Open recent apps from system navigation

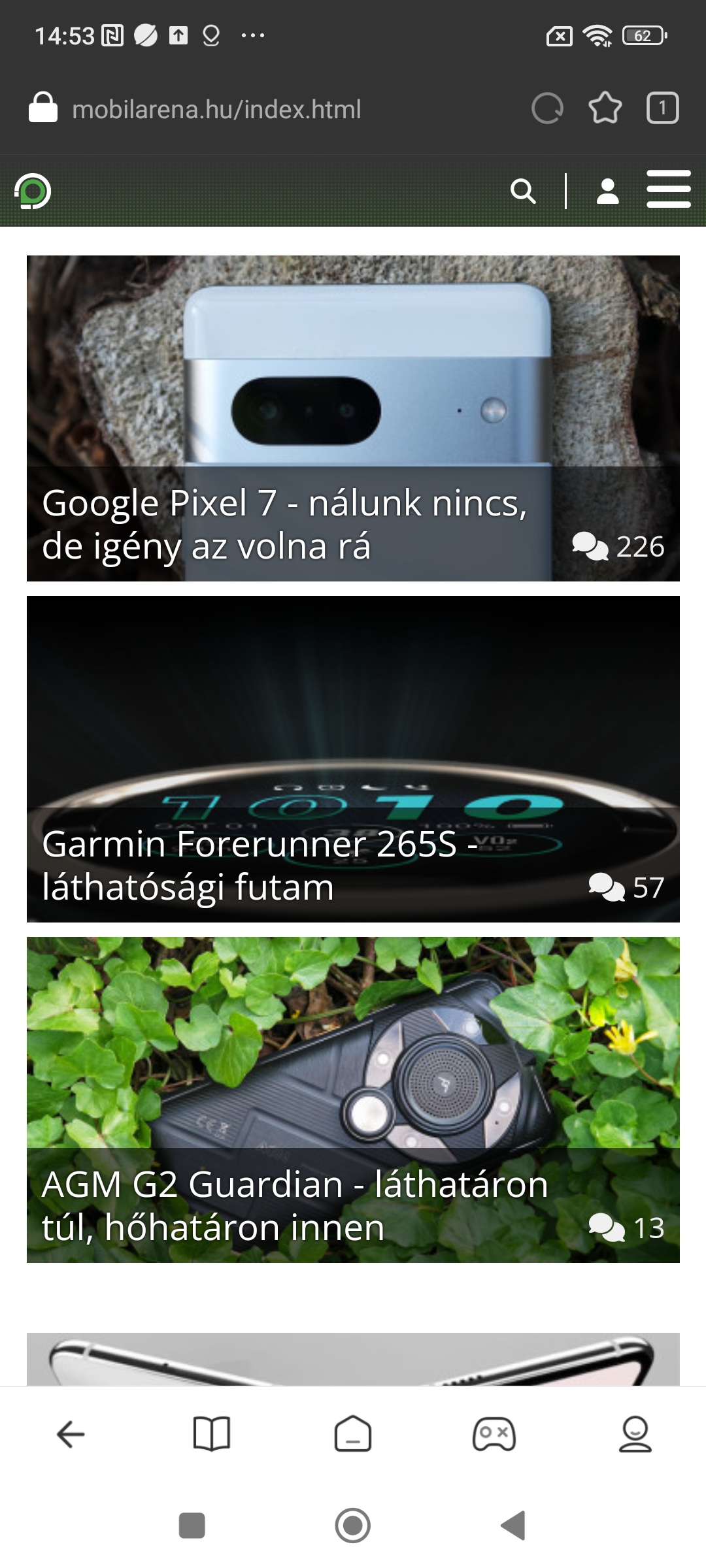point(192,1526)
